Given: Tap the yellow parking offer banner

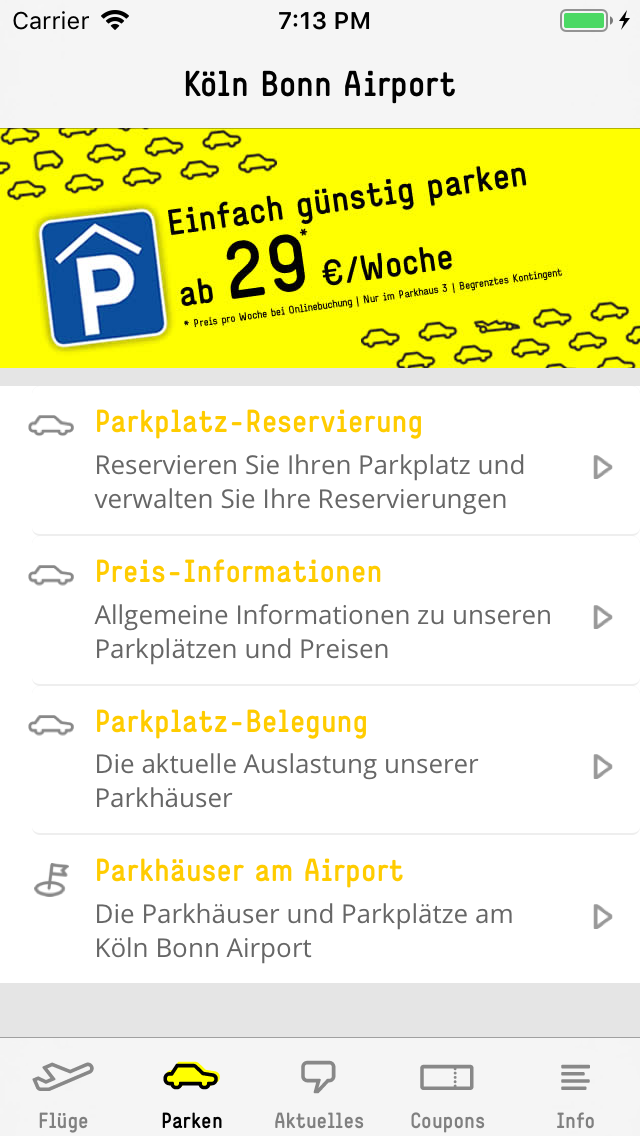Looking at the screenshot, I should [320, 247].
